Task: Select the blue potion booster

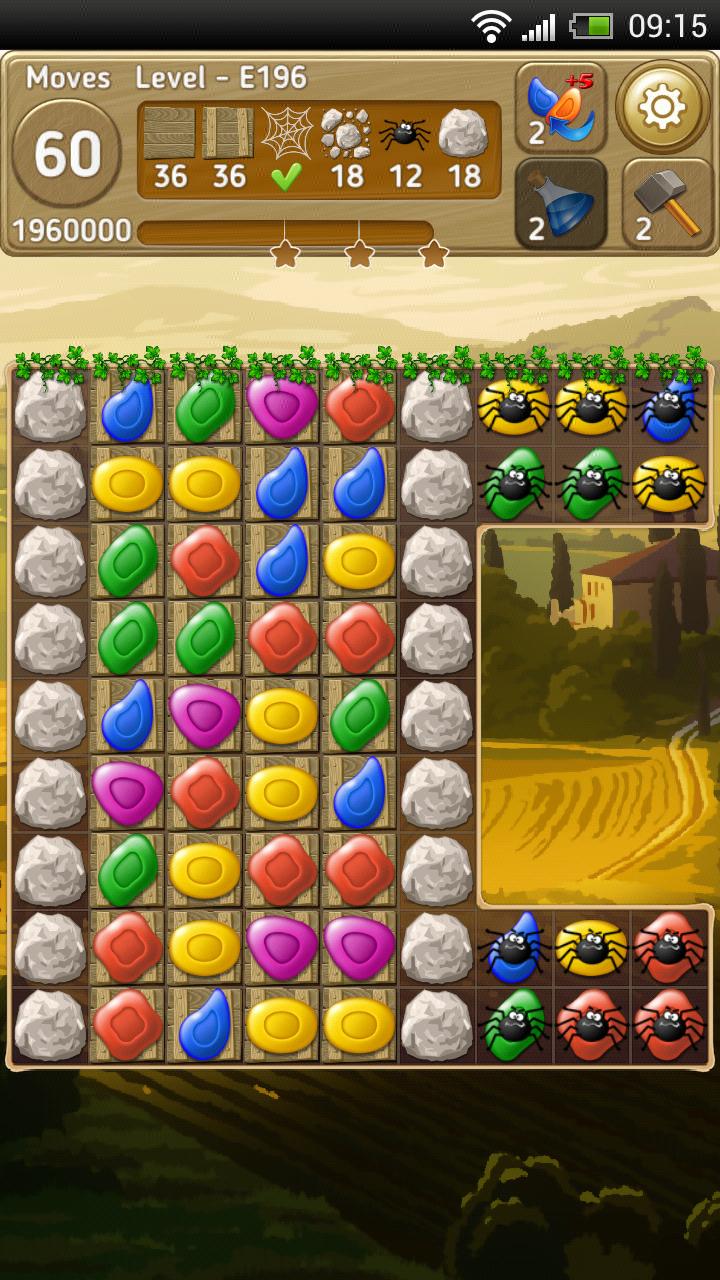Action: (x=562, y=204)
